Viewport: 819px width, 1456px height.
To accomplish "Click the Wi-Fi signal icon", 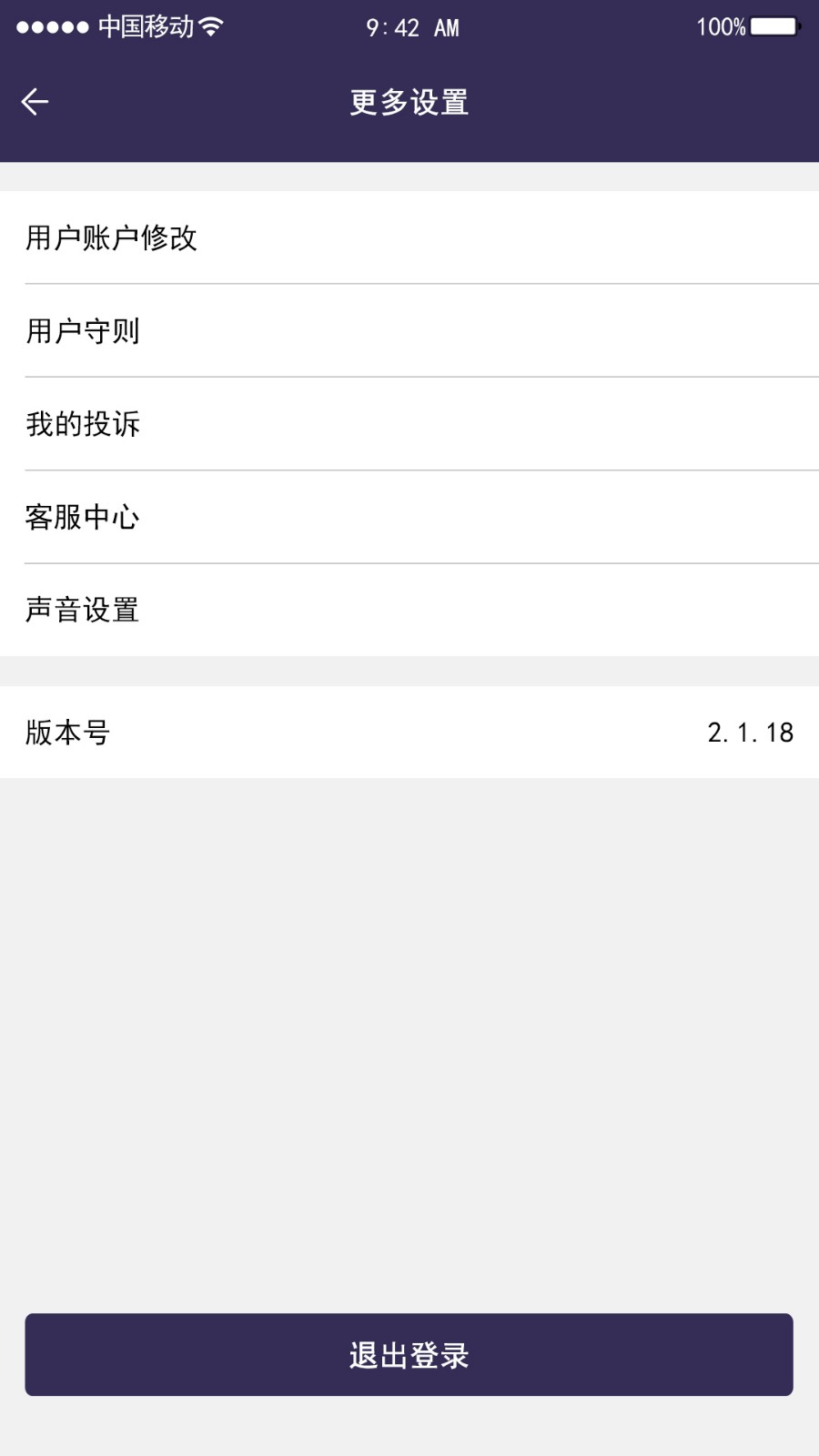I will 211,26.
